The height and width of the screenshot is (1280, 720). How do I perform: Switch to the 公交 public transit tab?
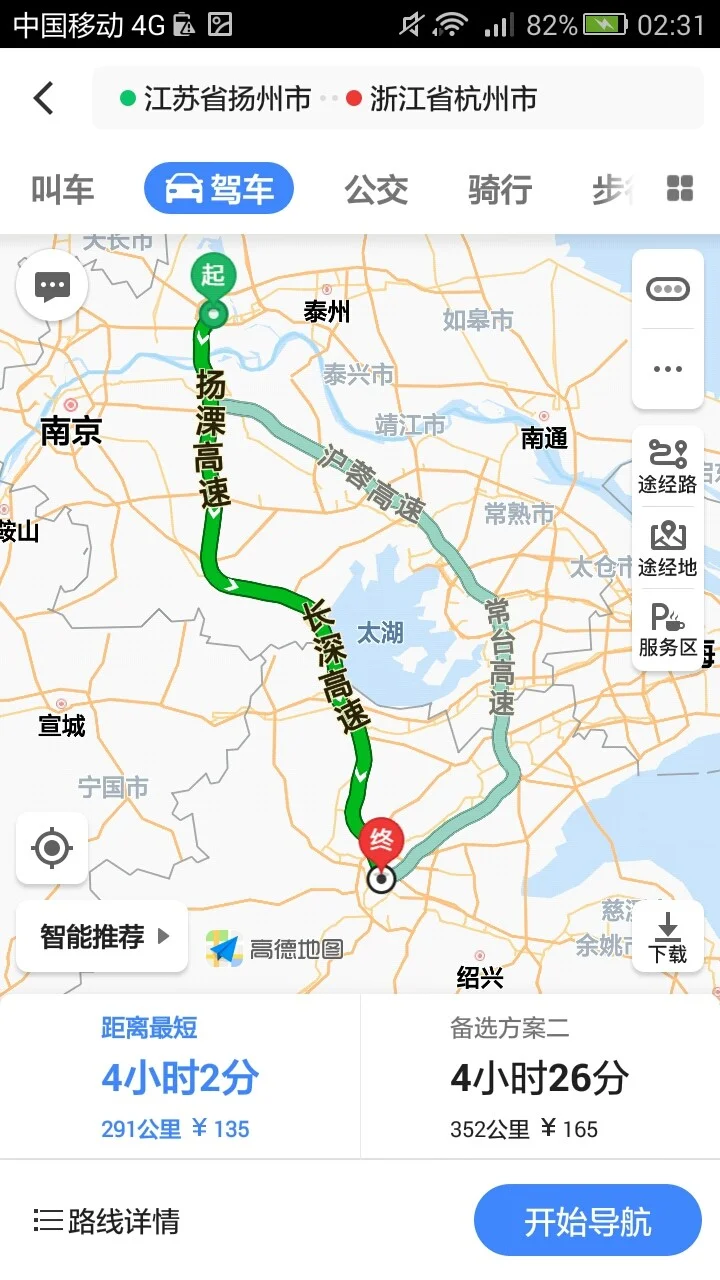(377, 189)
